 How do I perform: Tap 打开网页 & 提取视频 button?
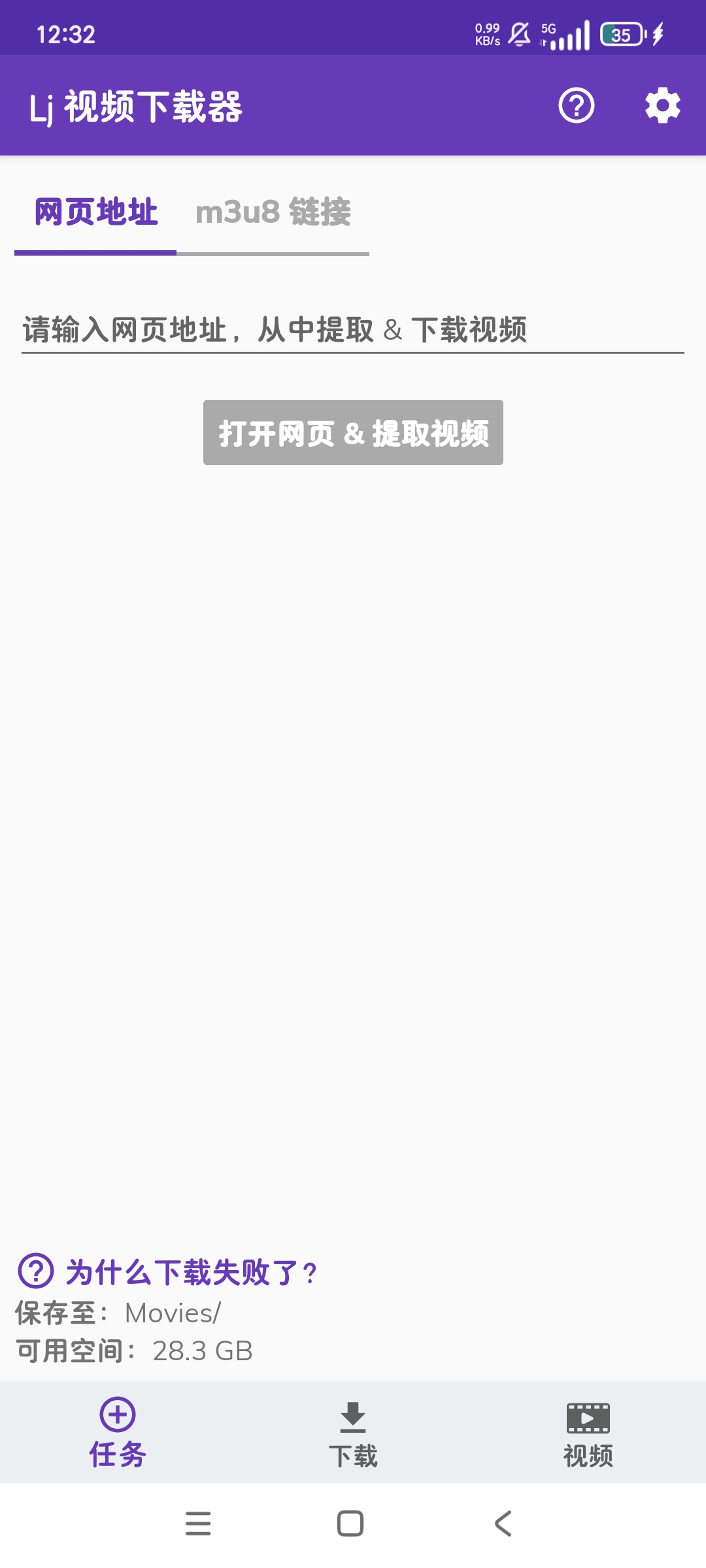[353, 433]
